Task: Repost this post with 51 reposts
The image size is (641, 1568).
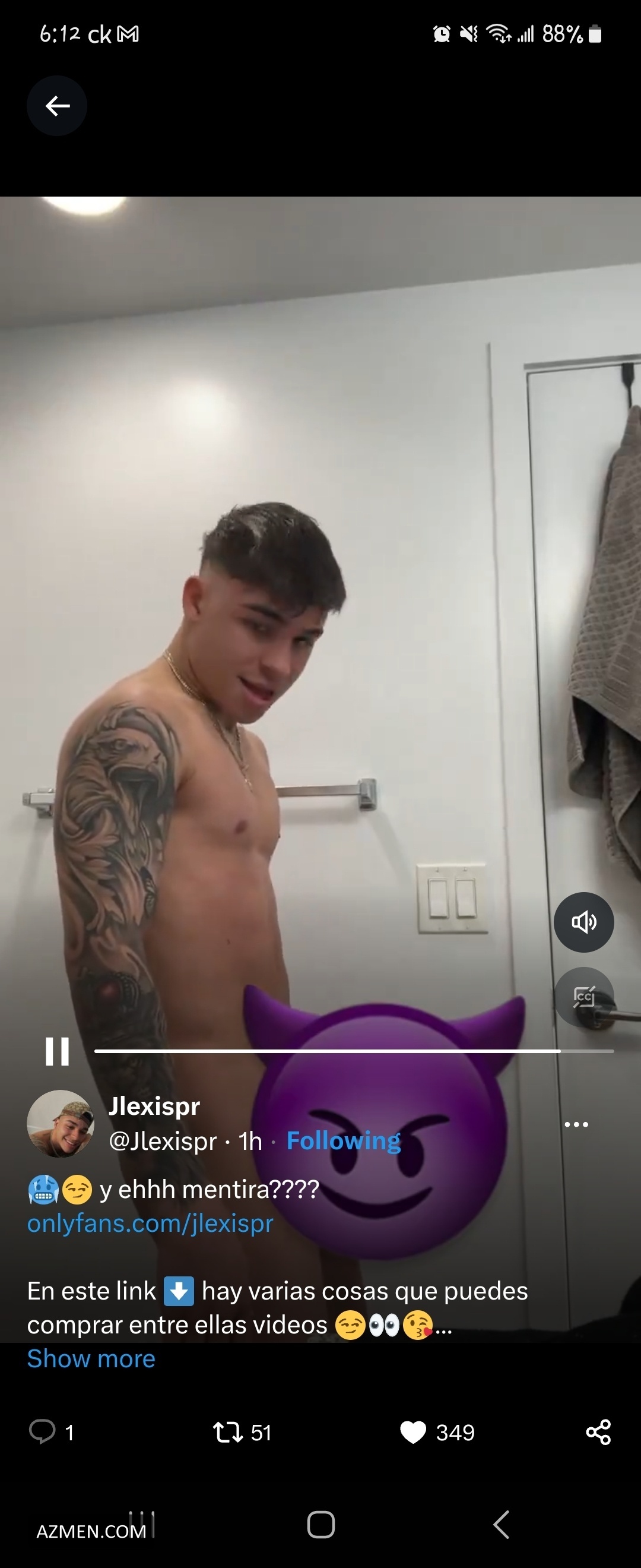Action: coord(227,1432)
